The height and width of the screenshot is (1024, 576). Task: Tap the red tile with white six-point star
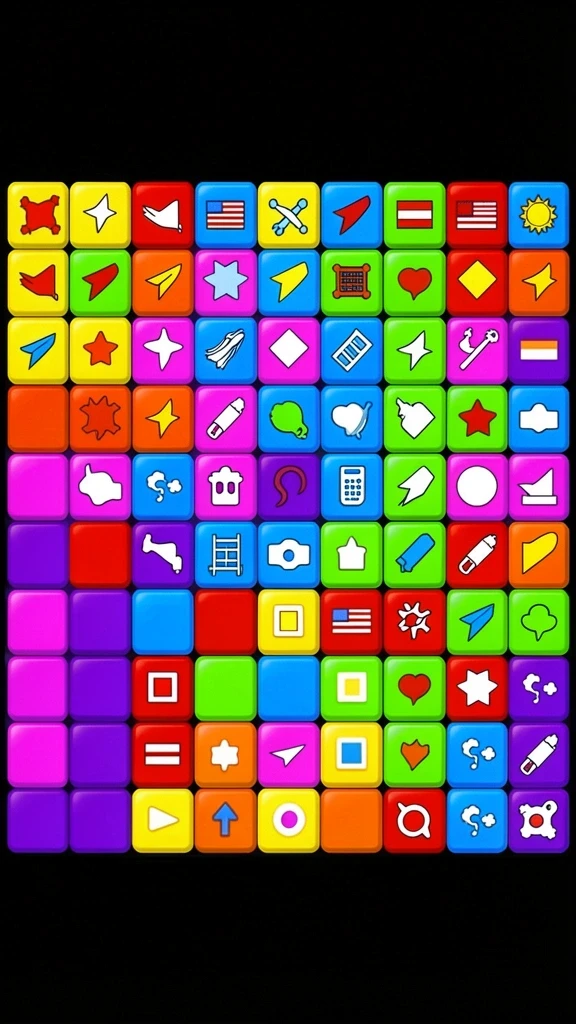[477, 688]
